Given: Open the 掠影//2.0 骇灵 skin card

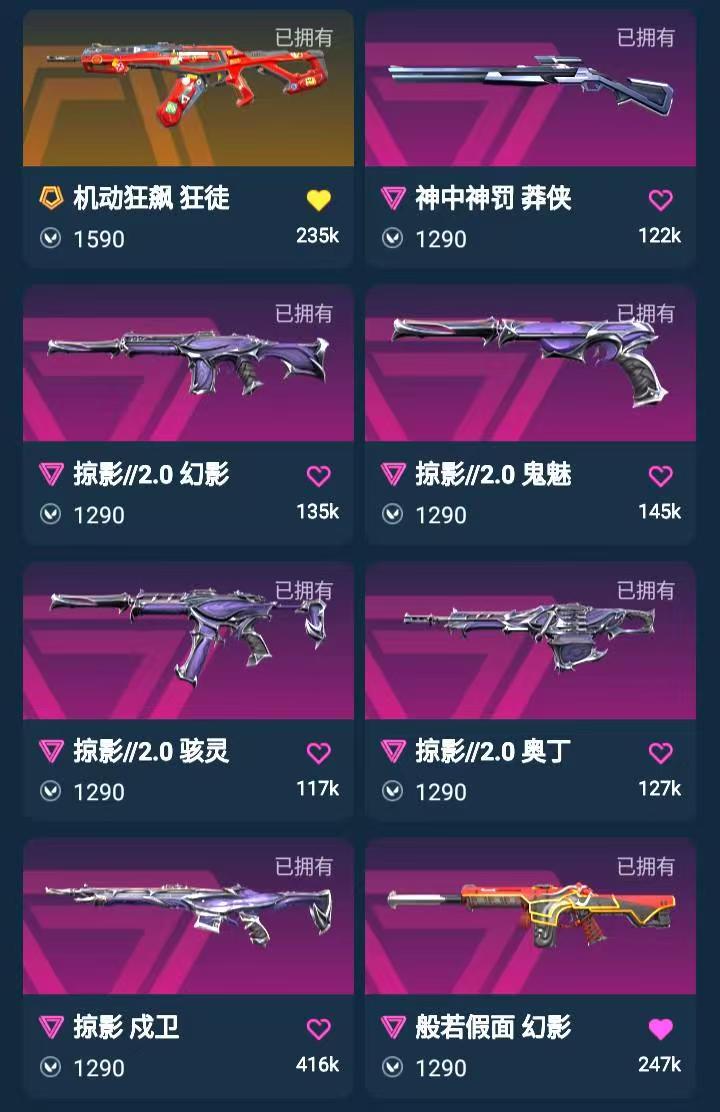Looking at the screenshot, I should [188, 691].
